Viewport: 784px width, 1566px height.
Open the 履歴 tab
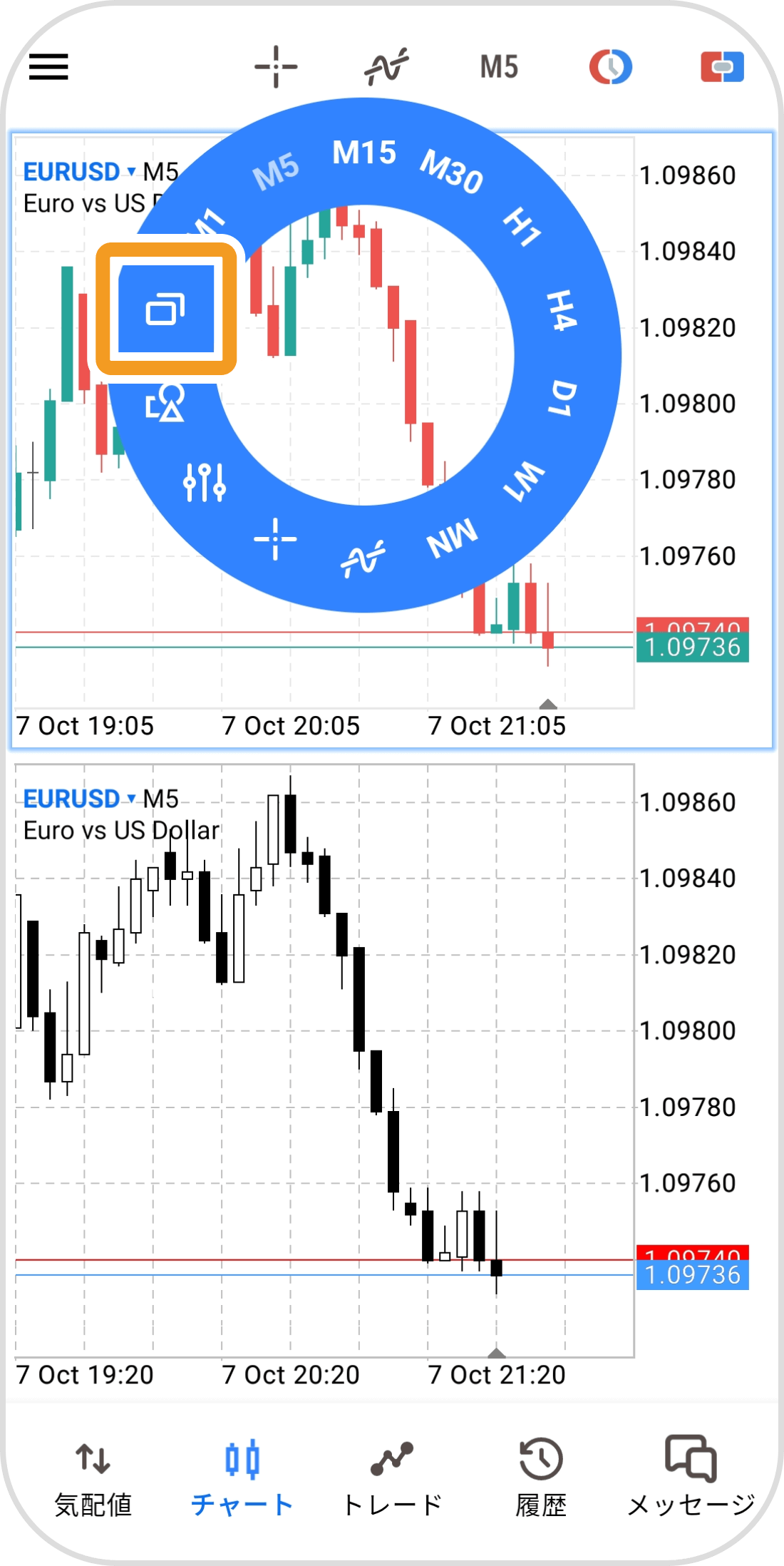click(x=541, y=1476)
